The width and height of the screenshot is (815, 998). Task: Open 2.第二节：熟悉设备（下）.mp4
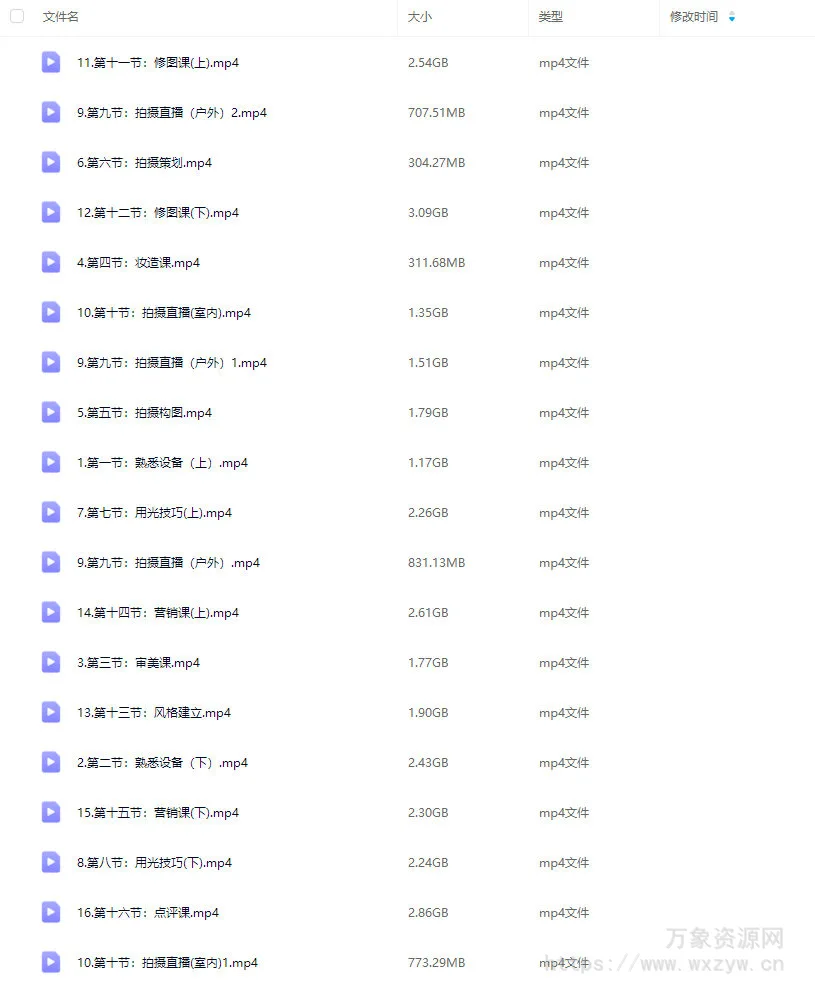162,763
